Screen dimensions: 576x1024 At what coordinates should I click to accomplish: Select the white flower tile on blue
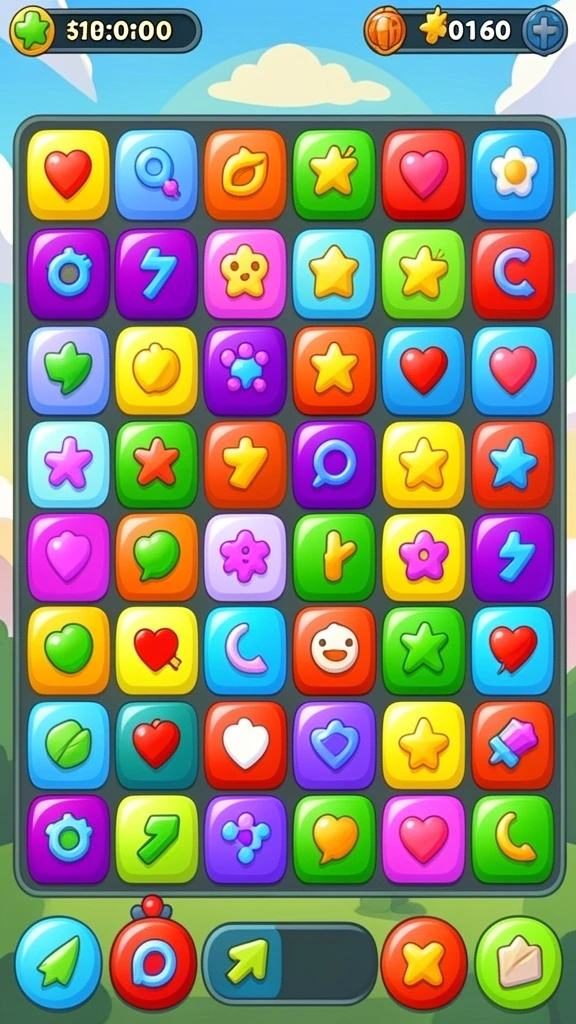coord(513,174)
